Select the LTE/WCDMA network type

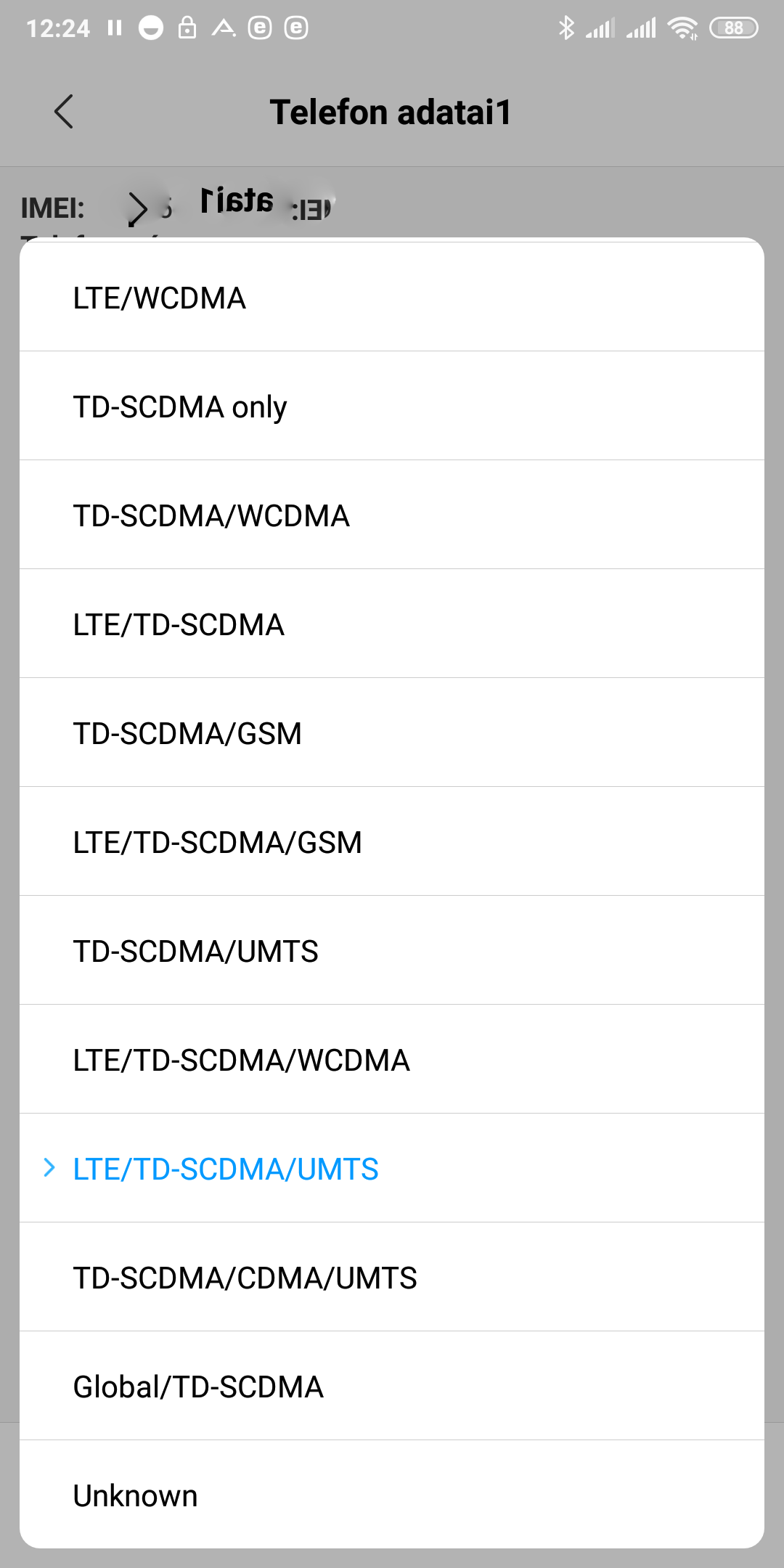[x=392, y=298]
